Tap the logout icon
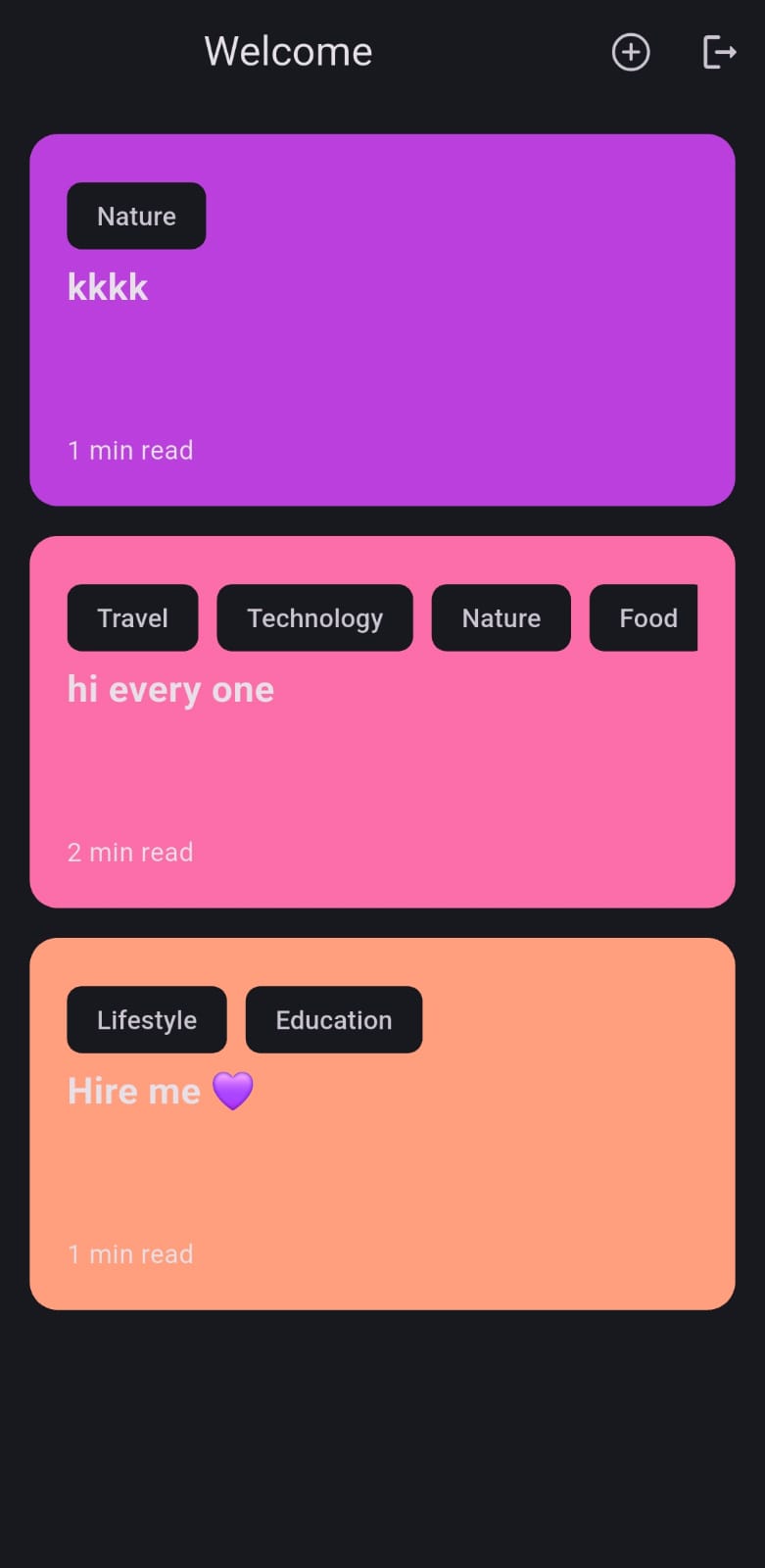This screenshot has height=1568, width=765. [720, 52]
